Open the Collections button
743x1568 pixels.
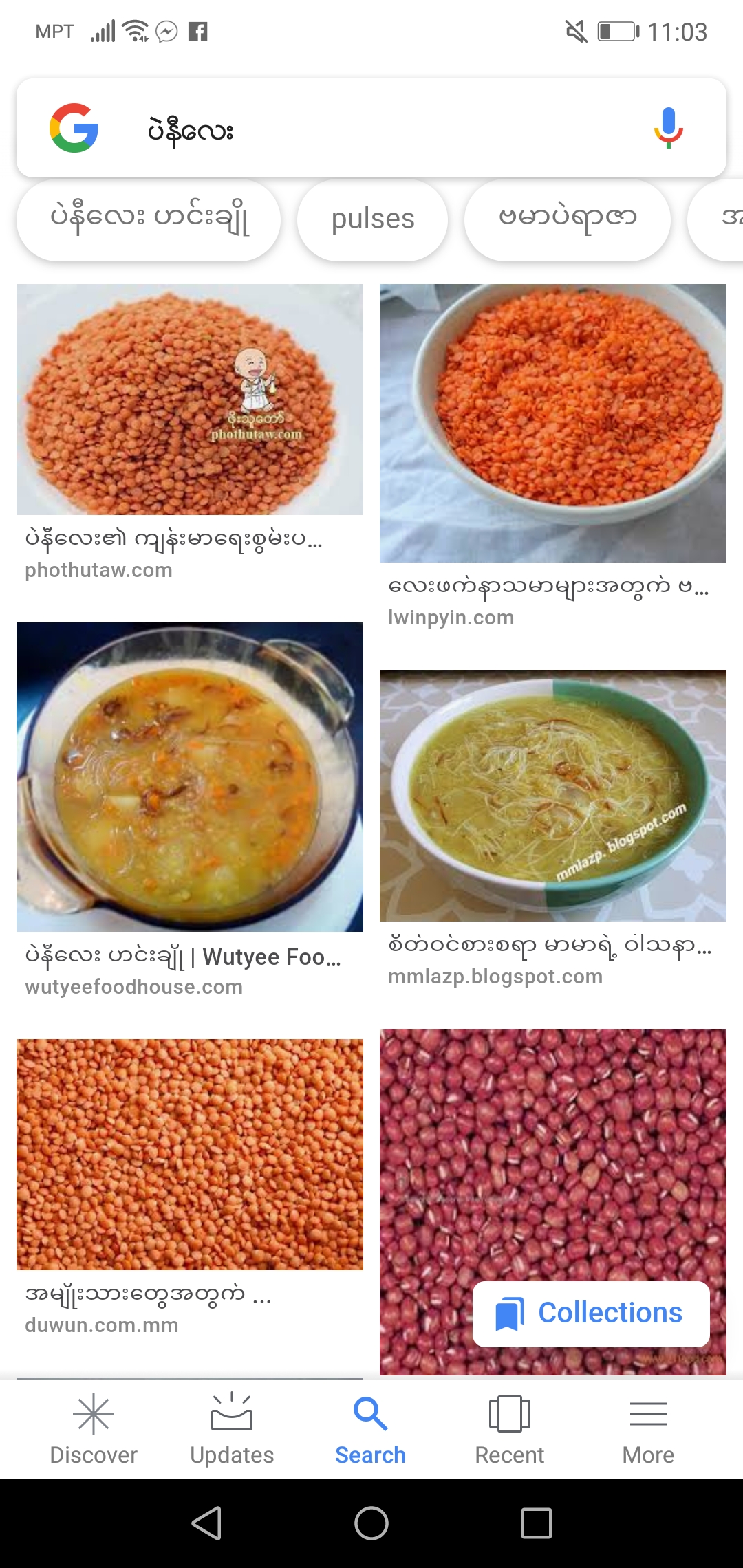pos(590,1314)
